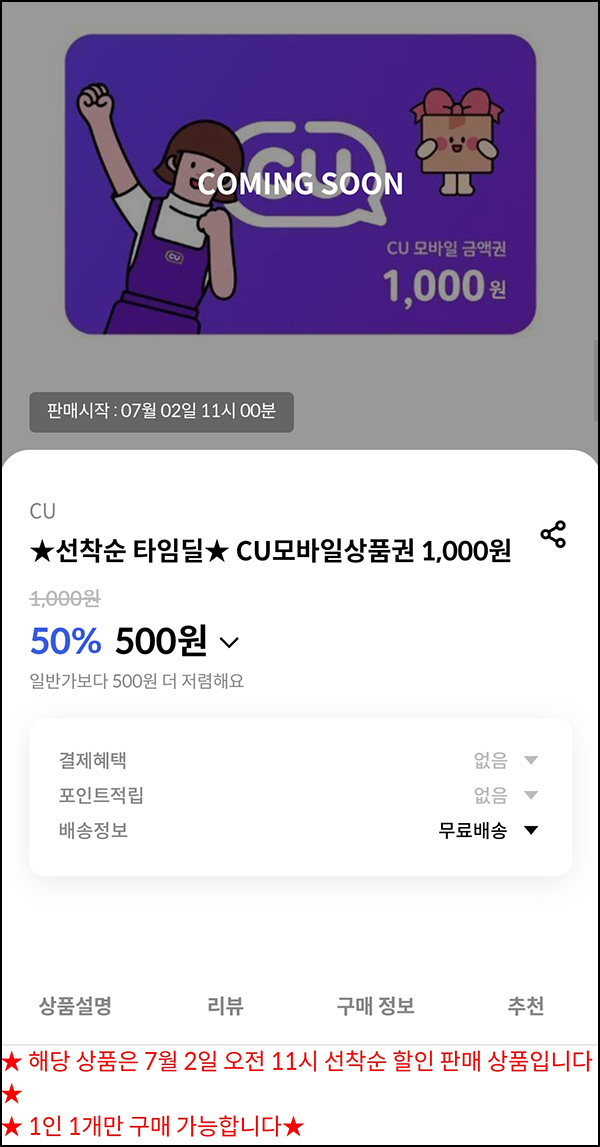
Task: Open the CU voucher product image
Action: tap(300, 185)
